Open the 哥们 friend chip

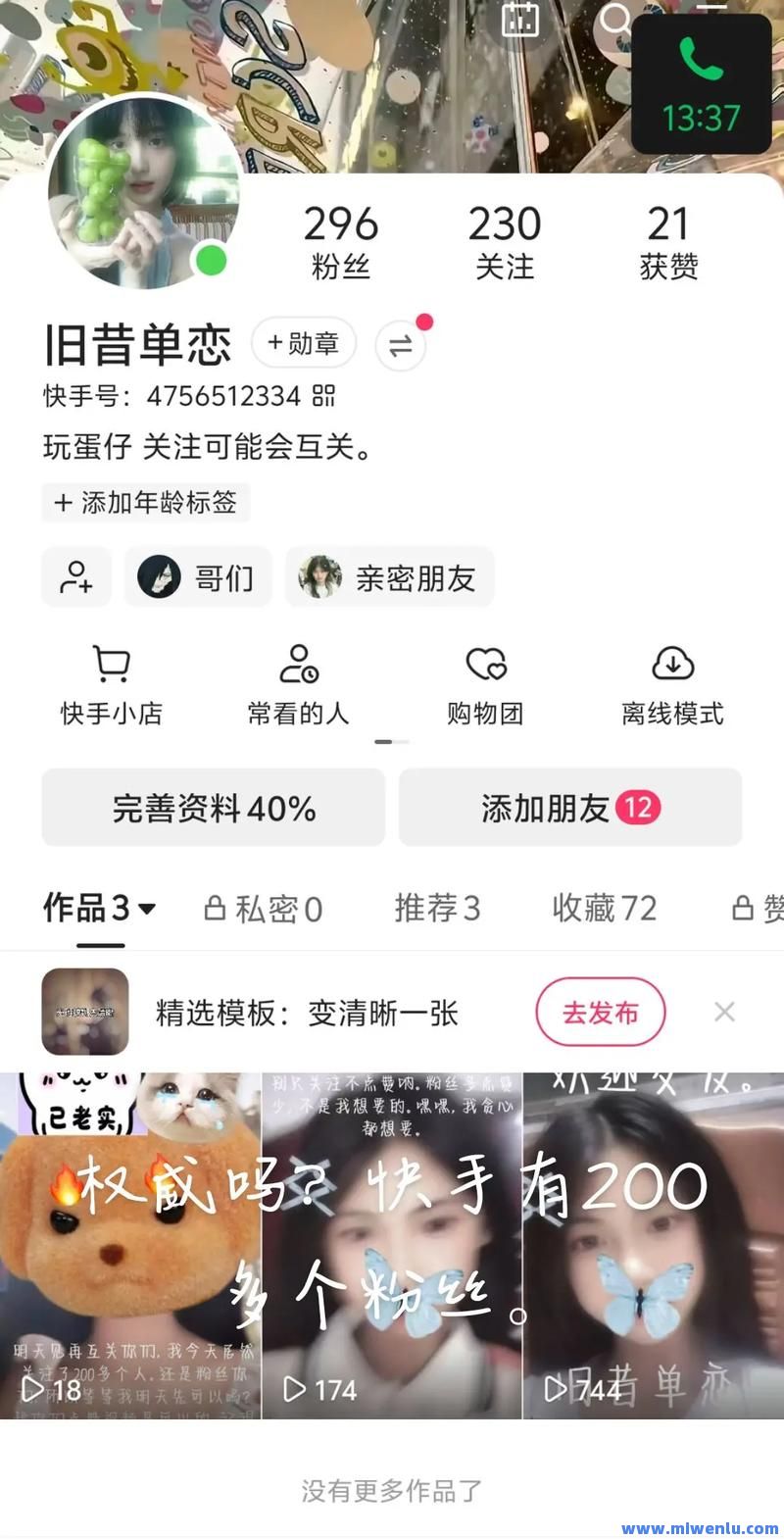click(x=198, y=576)
